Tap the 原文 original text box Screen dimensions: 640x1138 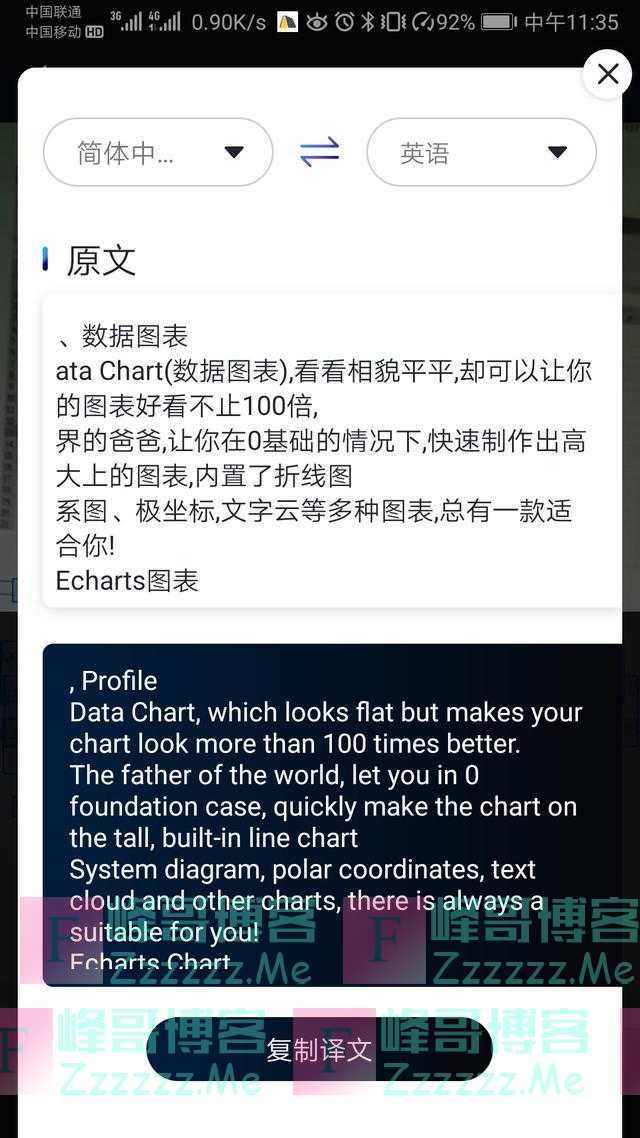click(330, 450)
